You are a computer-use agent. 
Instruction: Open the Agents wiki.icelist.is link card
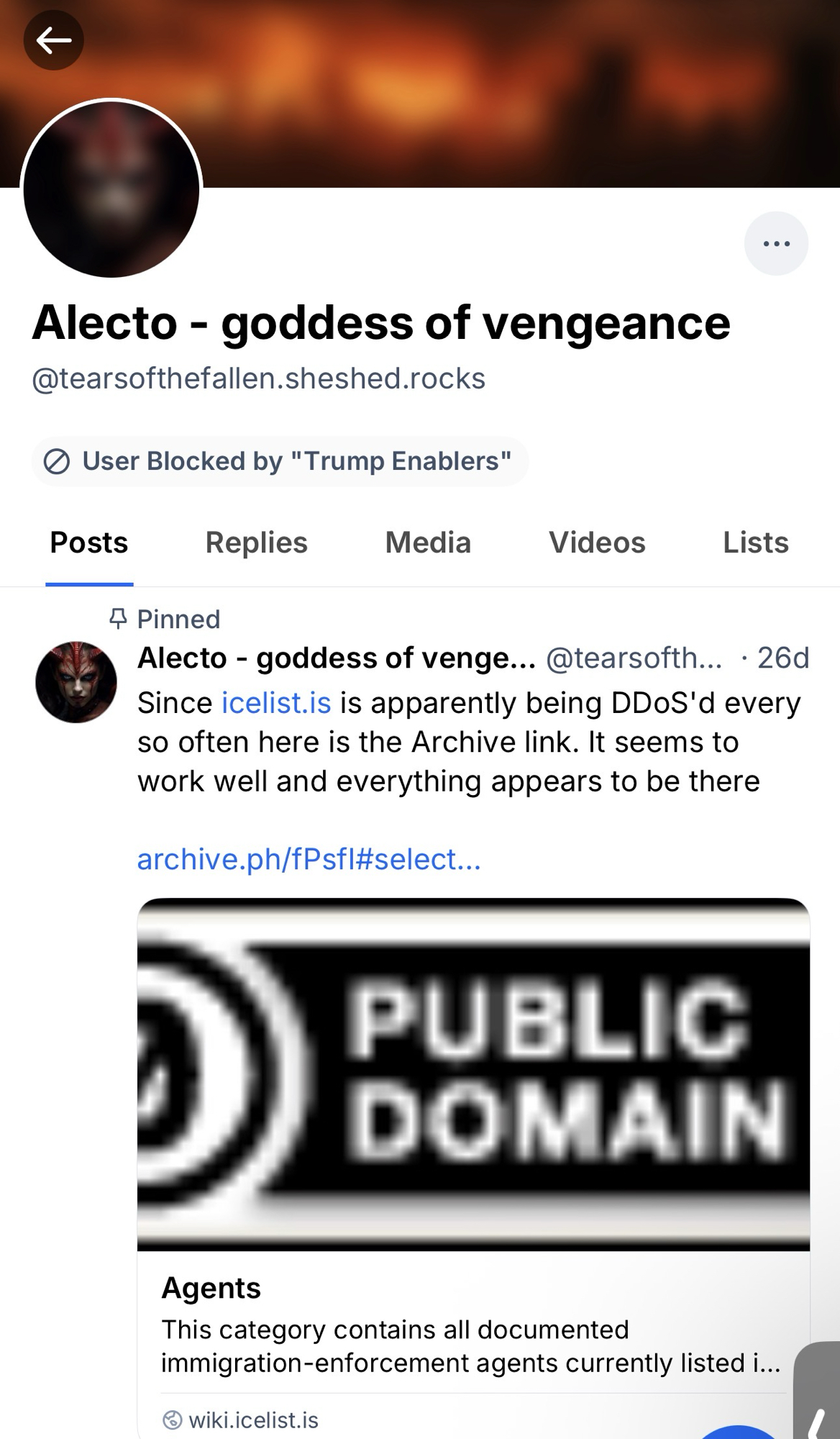tap(473, 1338)
